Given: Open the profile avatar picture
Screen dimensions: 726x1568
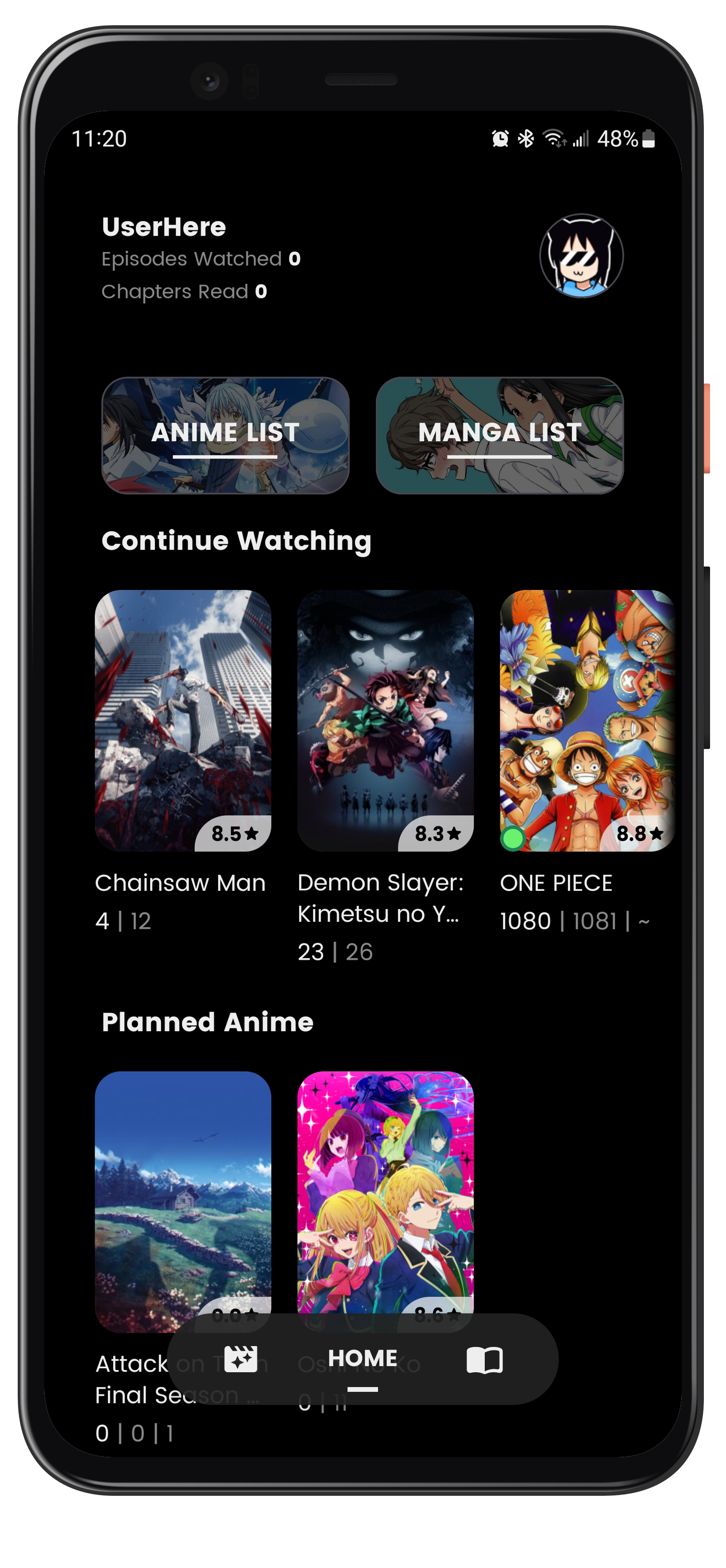Looking at the screenshot, I should point(581,256).
